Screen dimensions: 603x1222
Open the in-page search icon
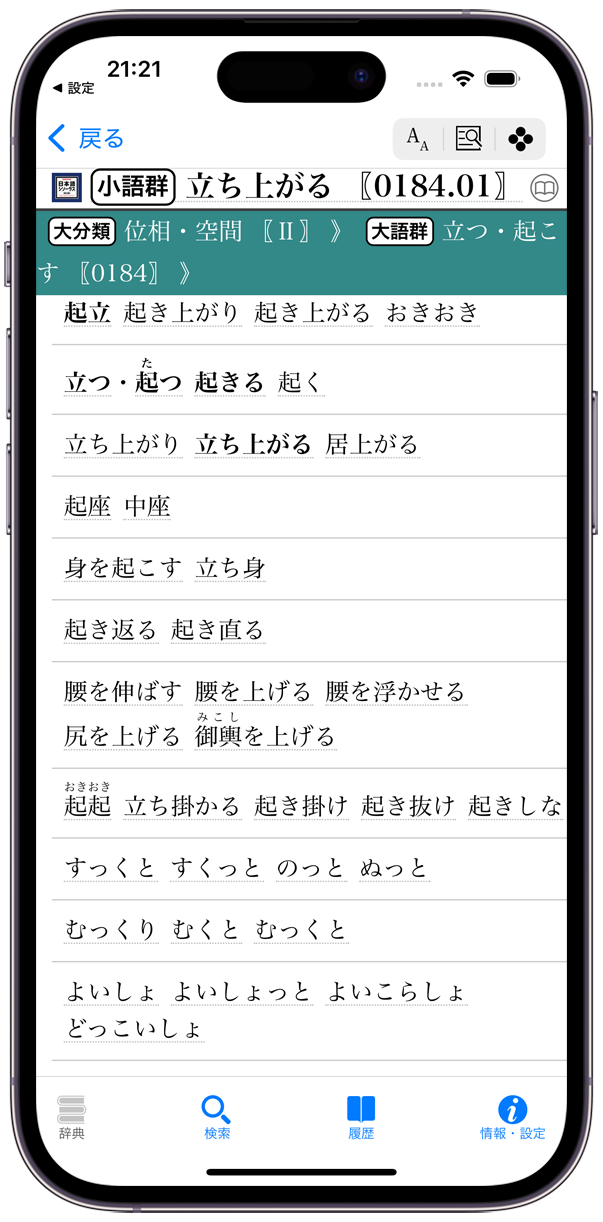pyautogui.click(x=469, y=139)
